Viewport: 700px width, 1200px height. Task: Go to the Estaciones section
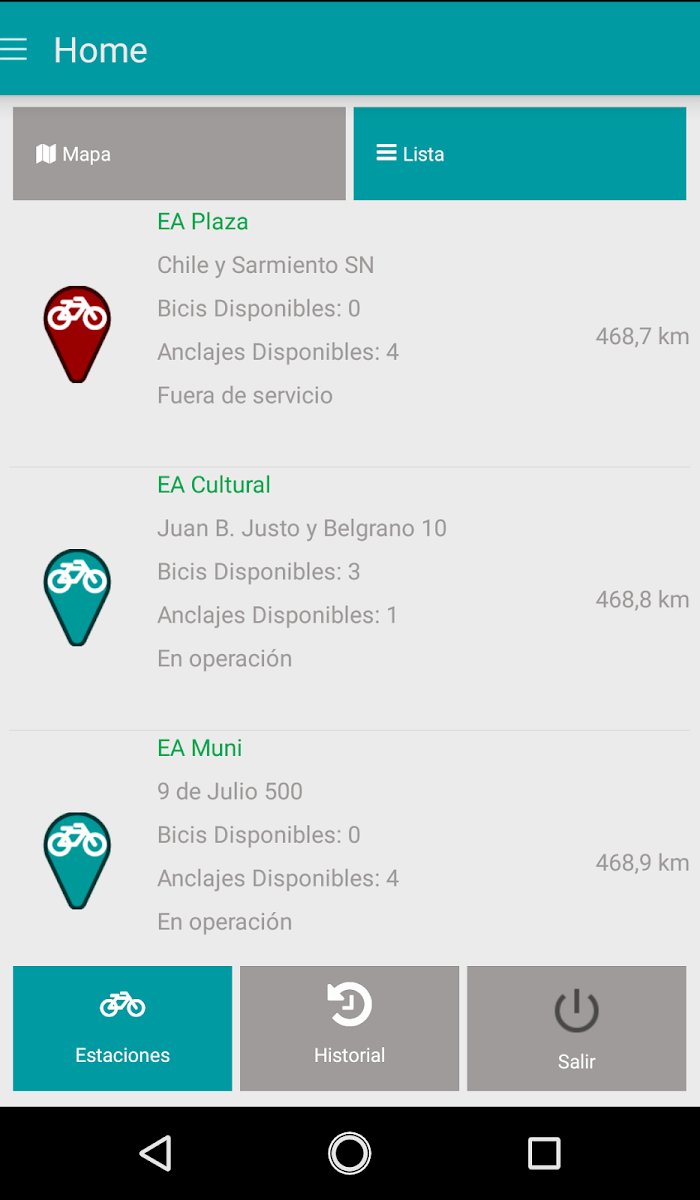coord(122,1028)
